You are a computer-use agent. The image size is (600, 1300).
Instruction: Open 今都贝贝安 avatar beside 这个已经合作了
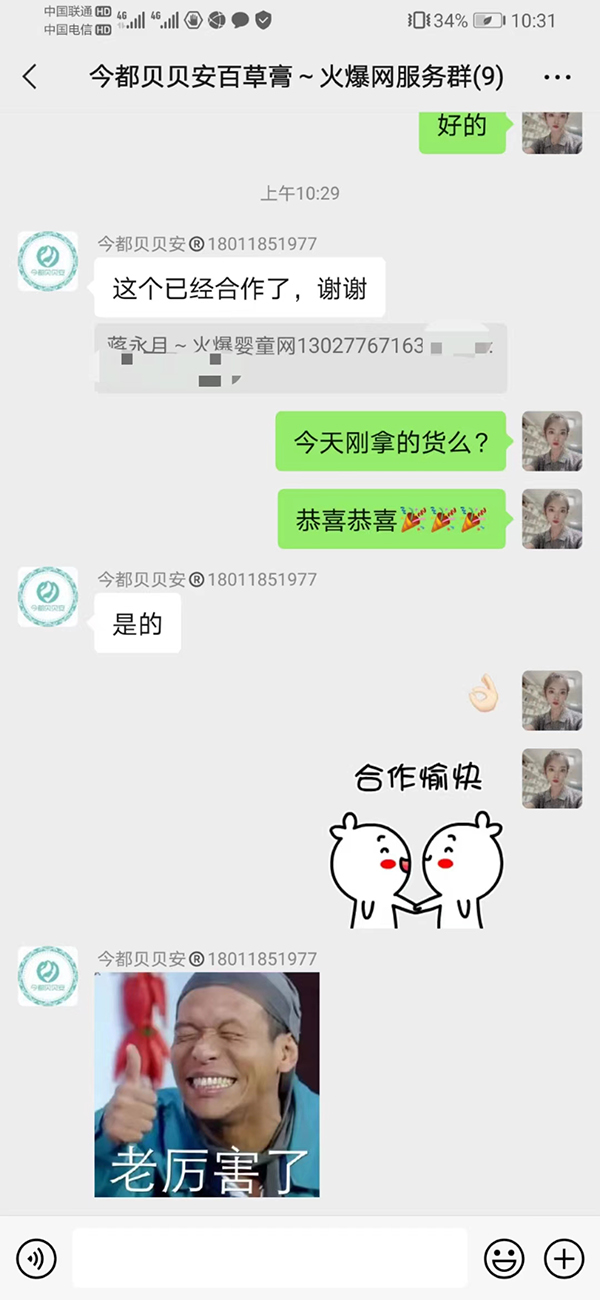click(48, 261)
